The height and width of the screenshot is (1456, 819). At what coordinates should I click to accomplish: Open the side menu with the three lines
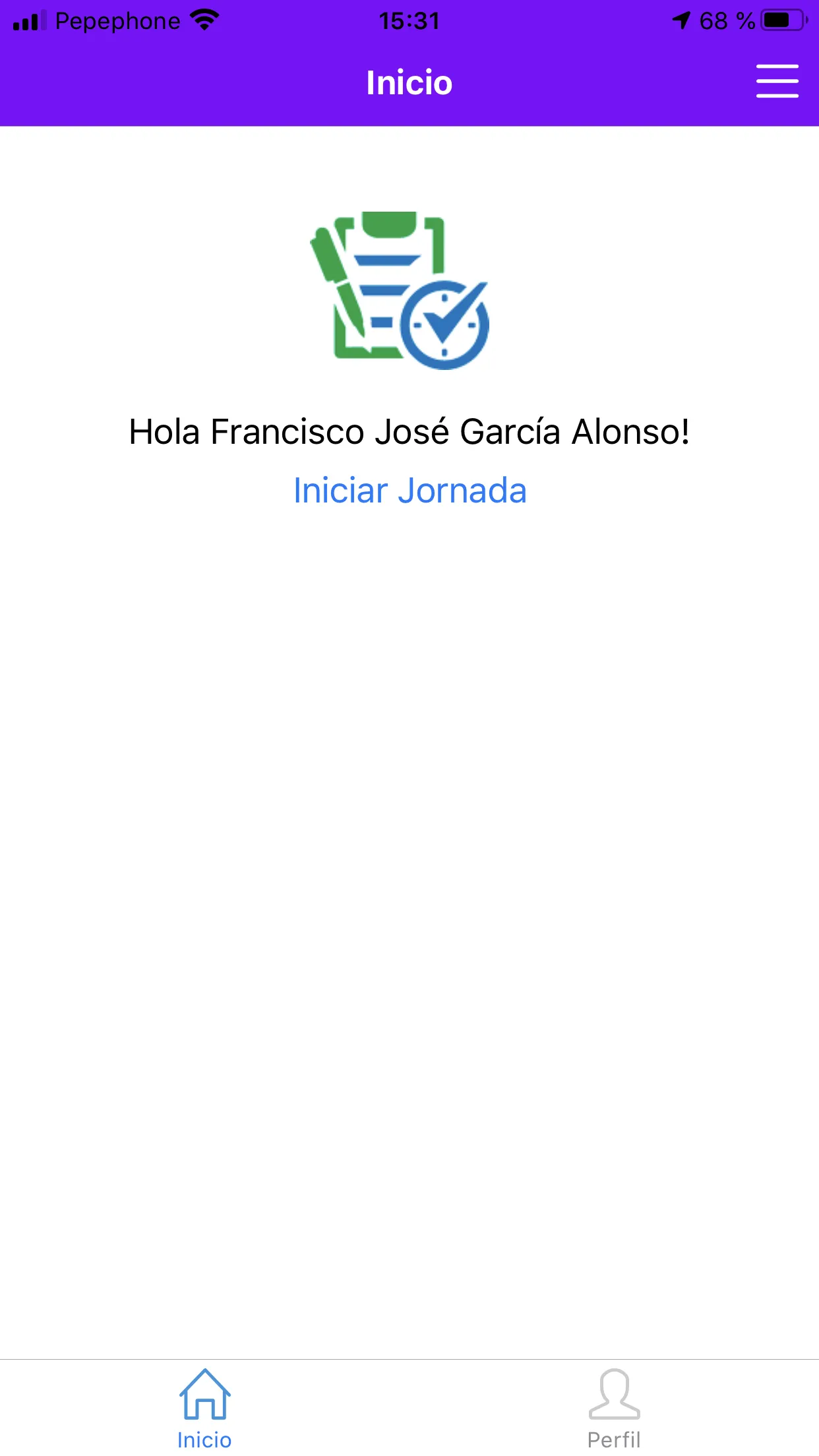[777, 82]
